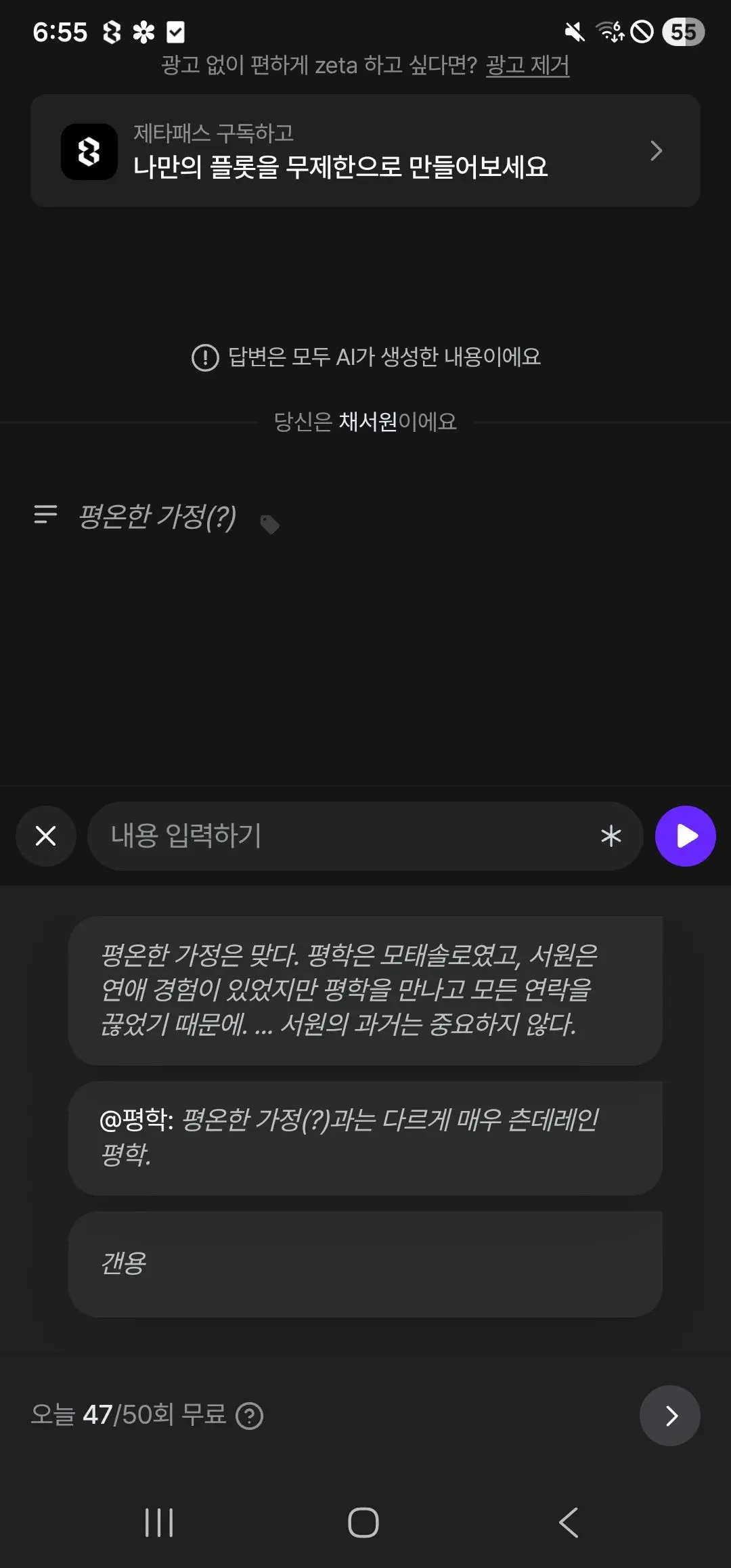
Task: Tap the asterisk icon in the input field
Action: 611,836
